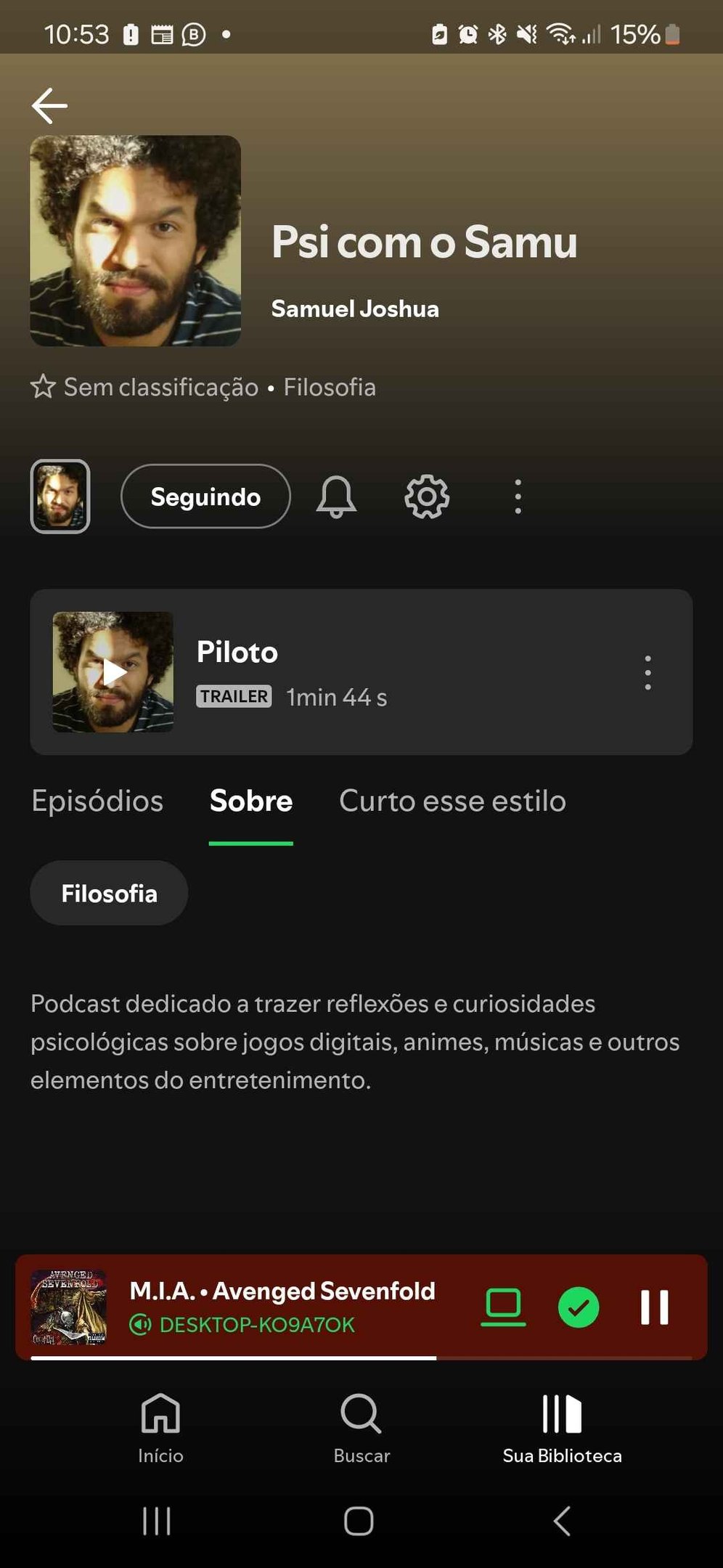Switch to the Episódios tab

(97, 801)
